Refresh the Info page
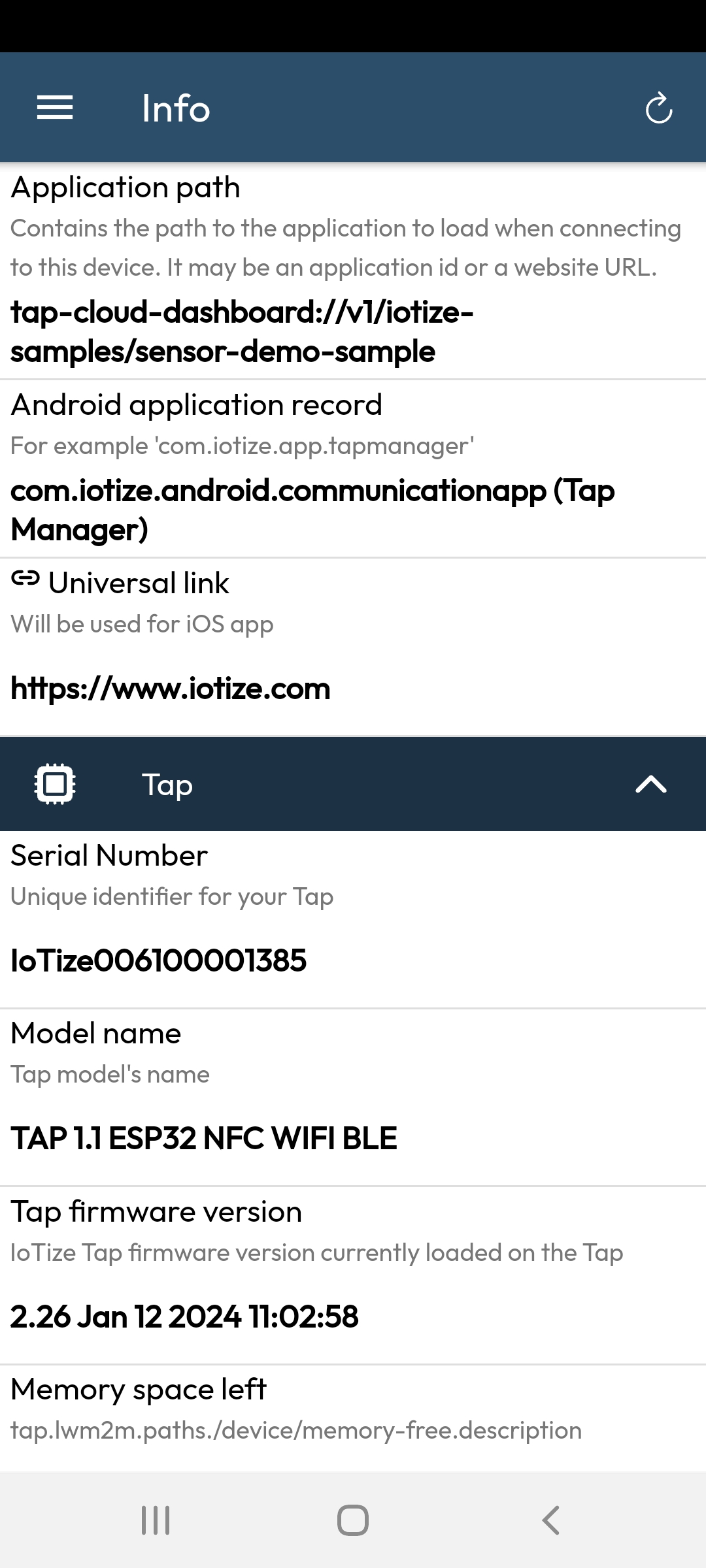Viewport: 706px width, 1568px height. click(x=658, y=108)
